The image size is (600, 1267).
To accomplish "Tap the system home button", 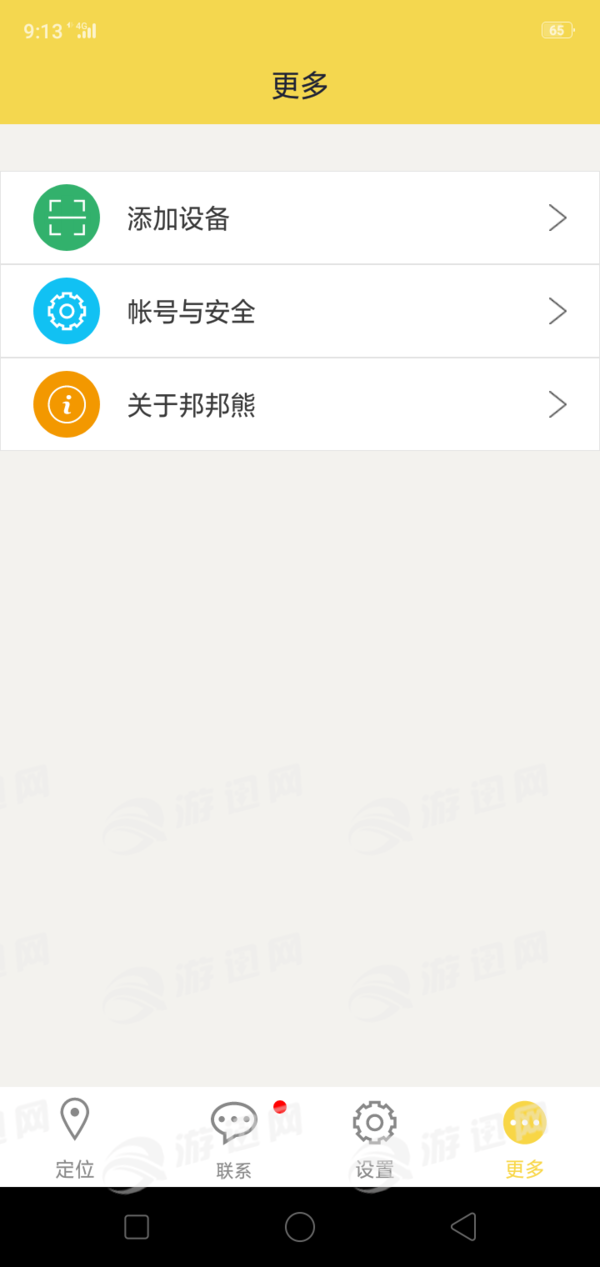I will [x=300, y=1227].
